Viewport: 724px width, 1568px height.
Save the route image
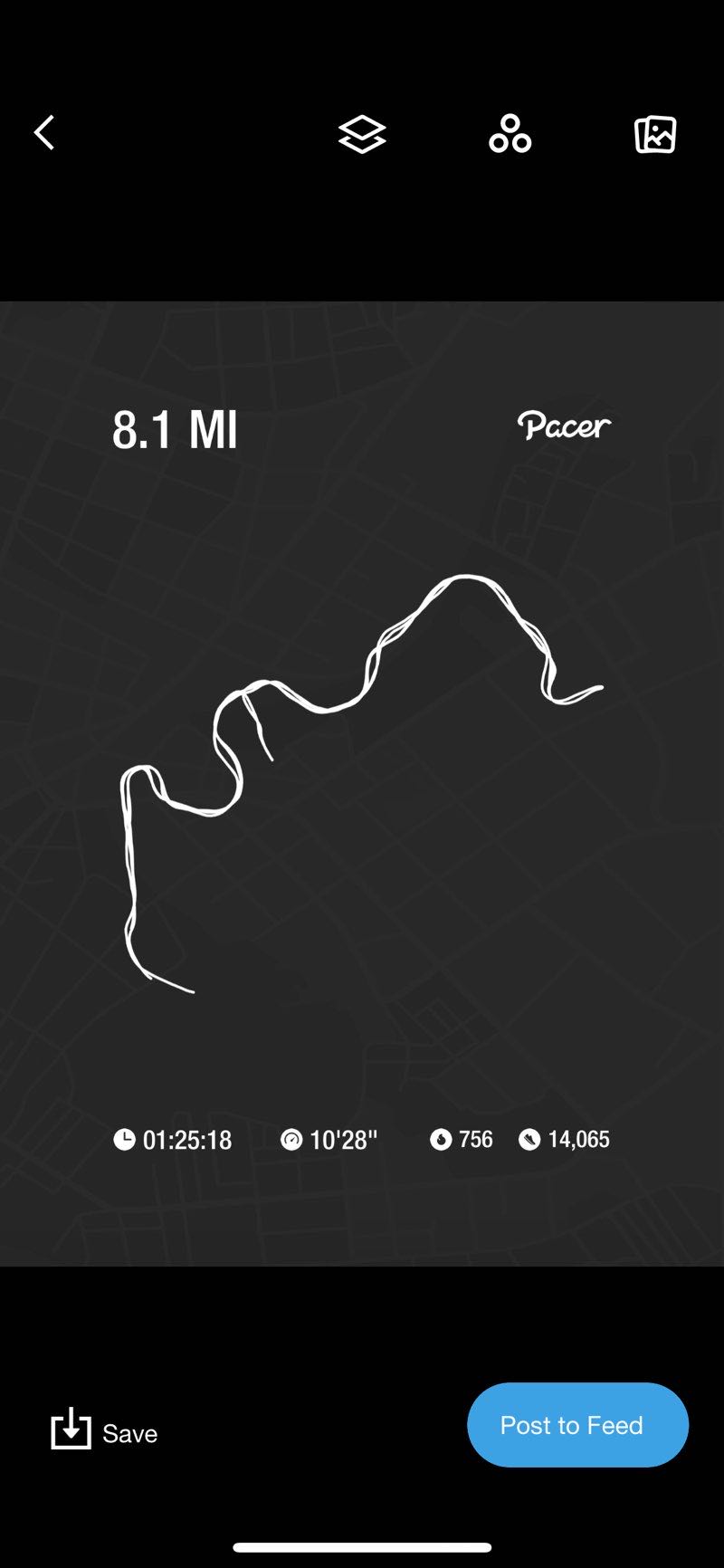pyautogui.click(x=104, y=1431)
